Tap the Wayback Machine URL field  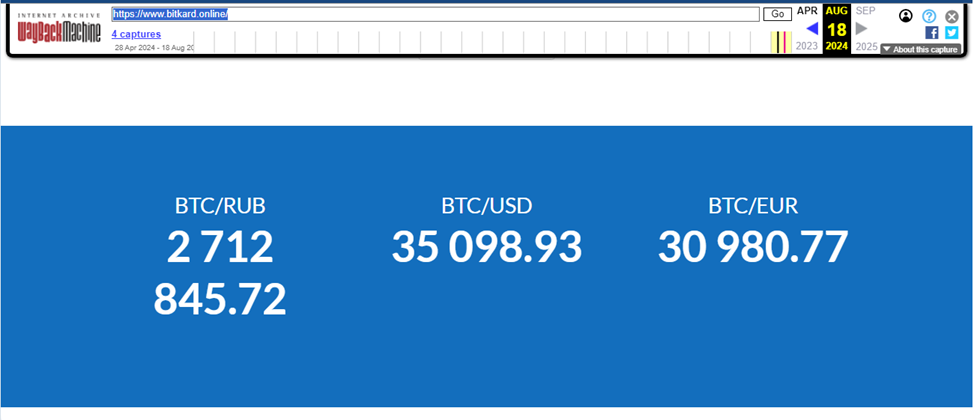coord(435,14)
